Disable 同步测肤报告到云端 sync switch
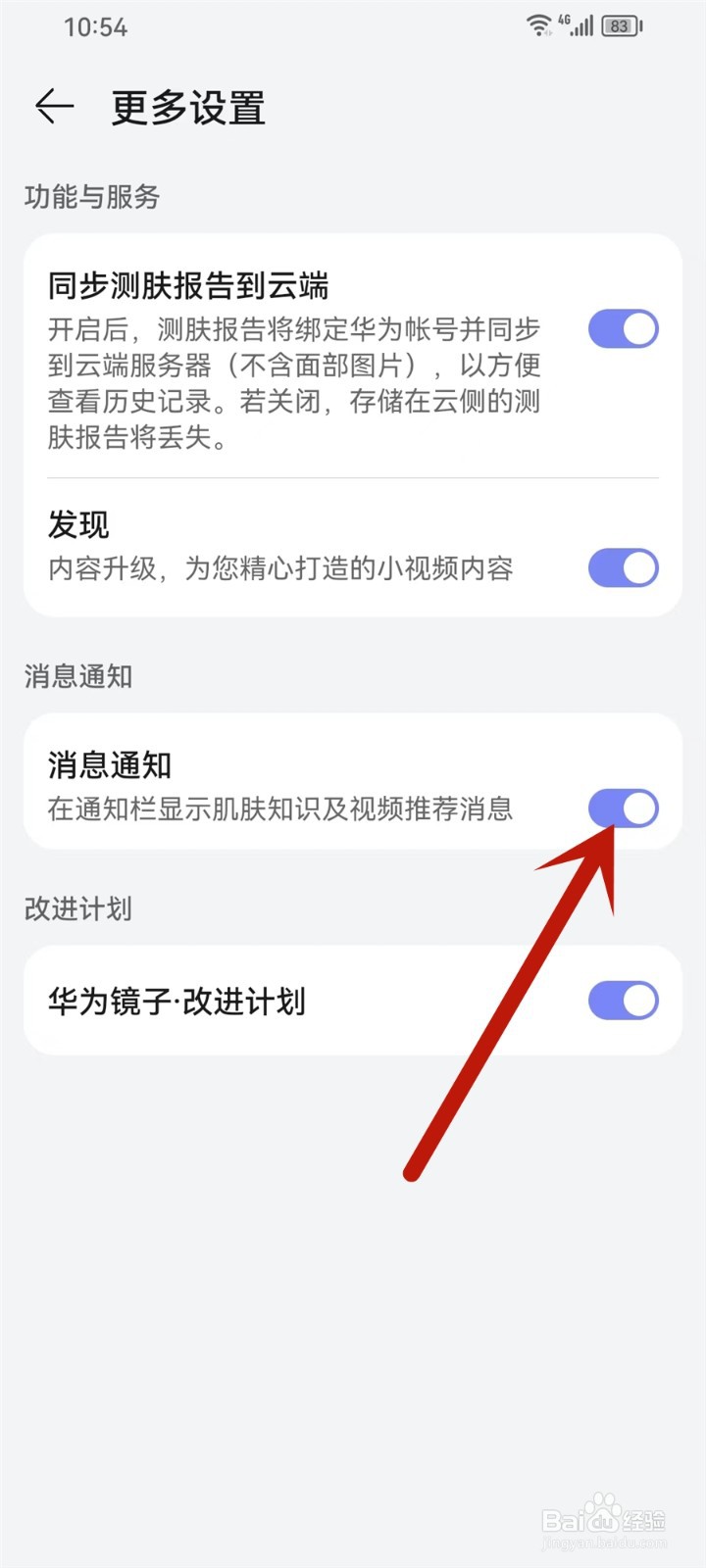This screenshot has height=1568, width=706. coord(624,329)
